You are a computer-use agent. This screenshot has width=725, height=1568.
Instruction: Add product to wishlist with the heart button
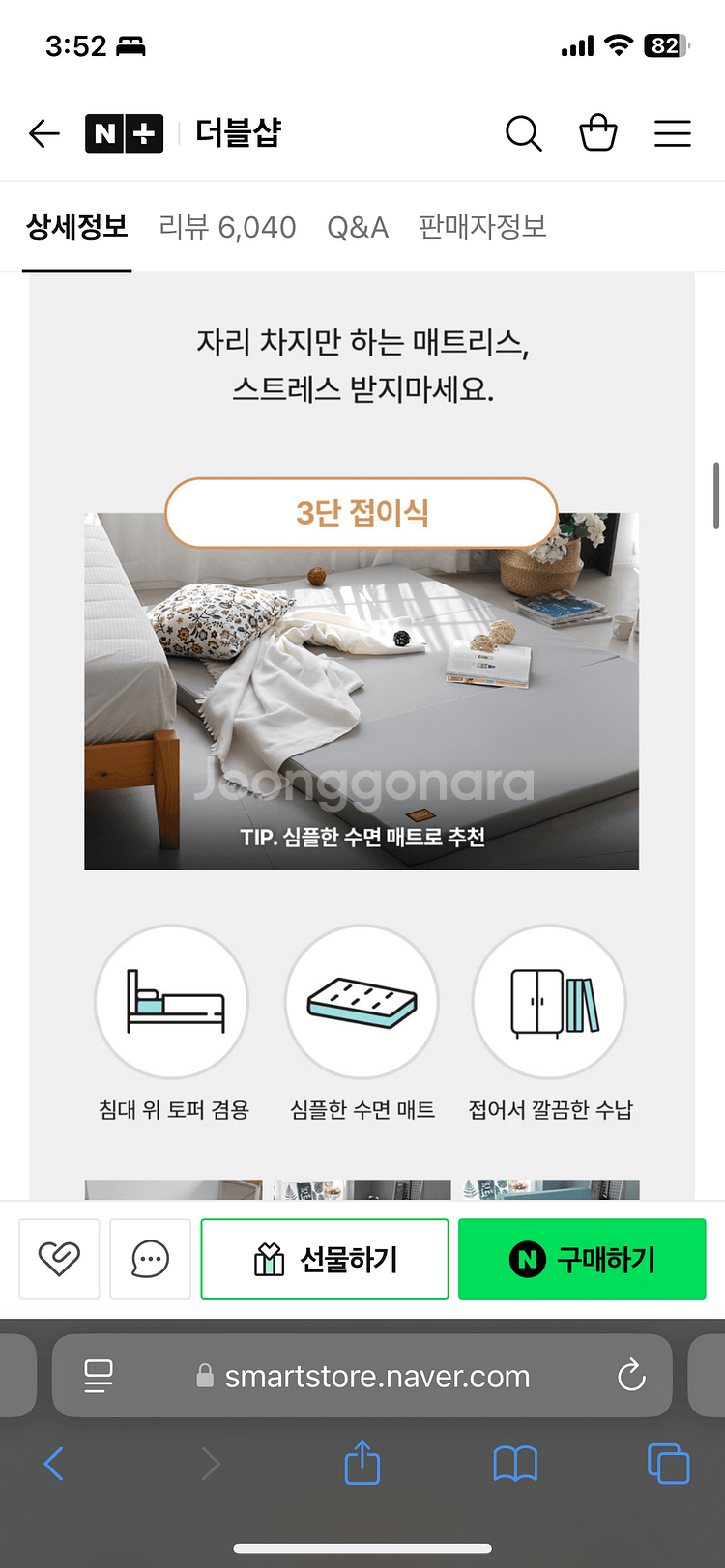pyautogui.click(x=59, y=1259)
